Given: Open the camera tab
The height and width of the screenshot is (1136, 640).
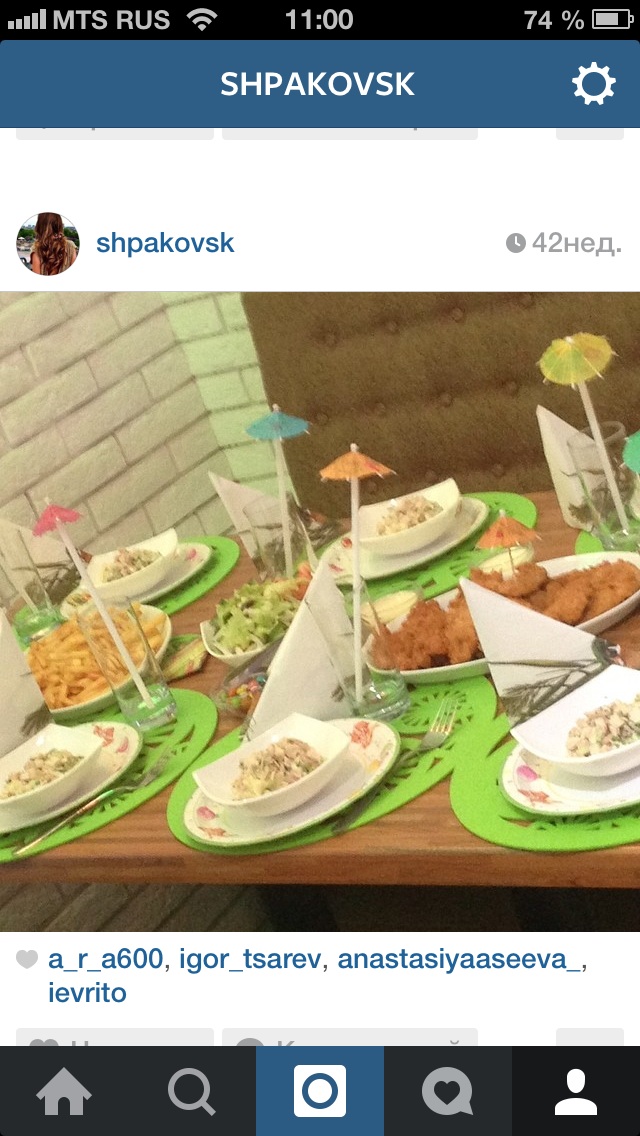Looking at the screenshot, I should tap(320, 1091).
